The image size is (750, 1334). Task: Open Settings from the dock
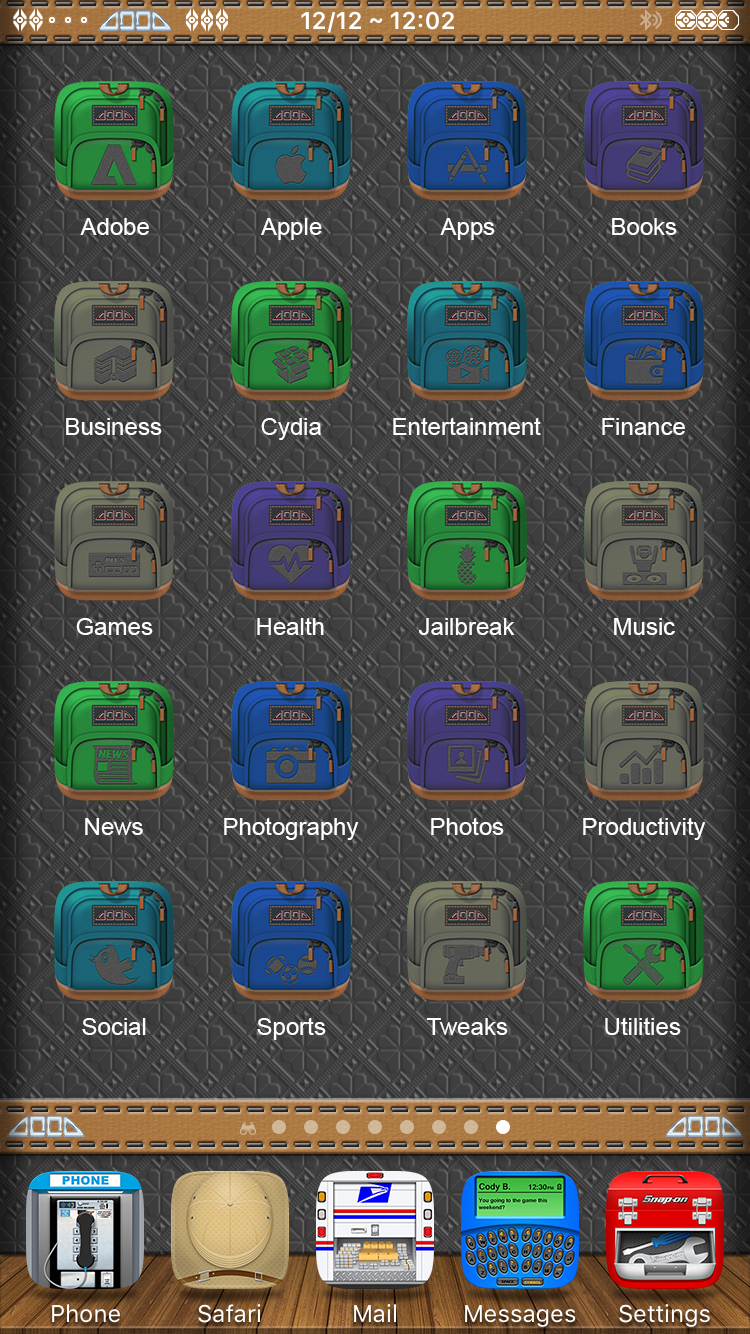coord(664,1232)
